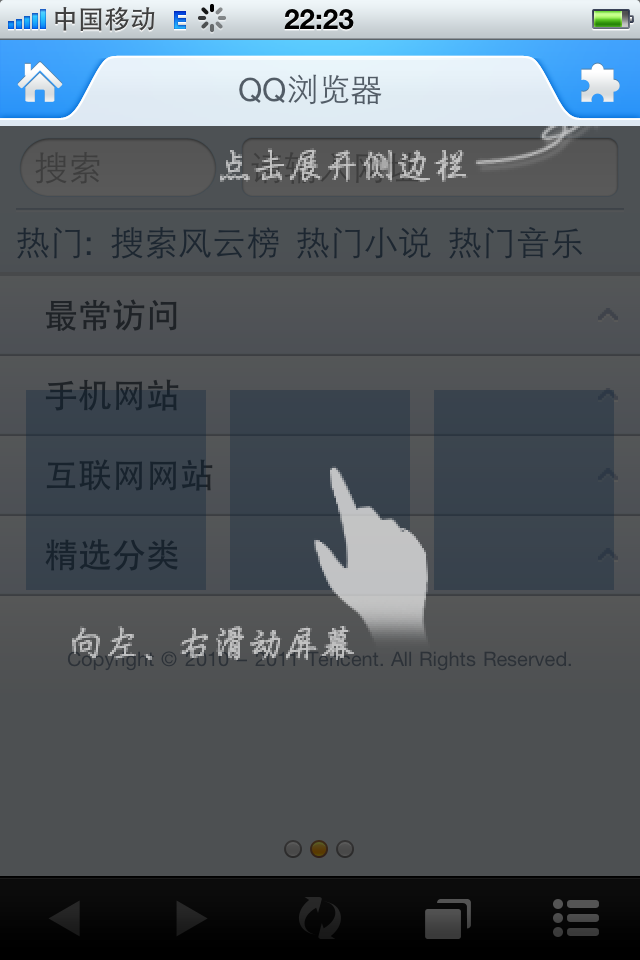The height and width of the screenshot is (960, 640).
Task: Tap the 搜索 search field
Action: (117, 168)
